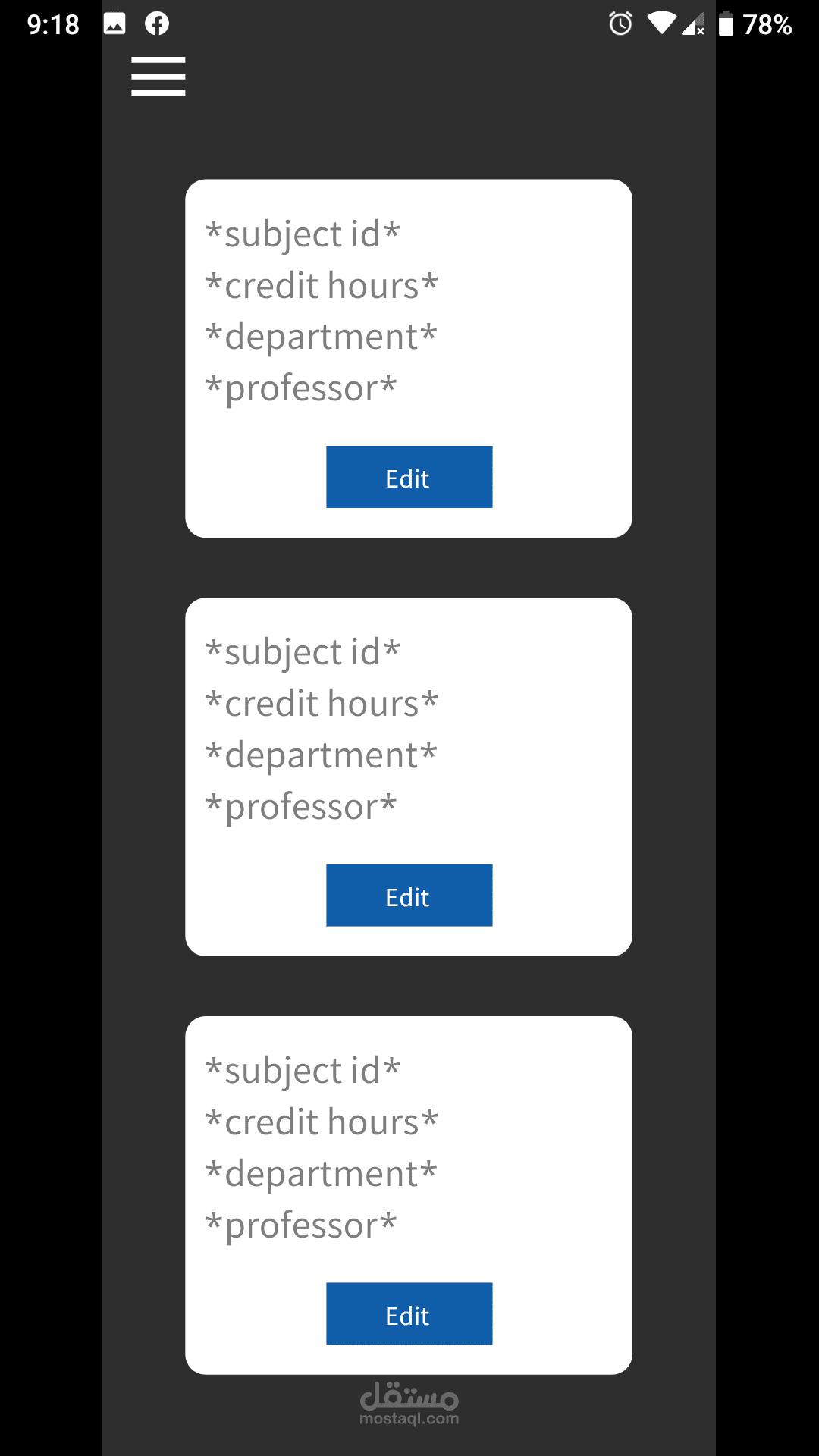Open the hamburger drawer menu
The height and width of the screenshot is (1456, 819).
tap(158, 77)
